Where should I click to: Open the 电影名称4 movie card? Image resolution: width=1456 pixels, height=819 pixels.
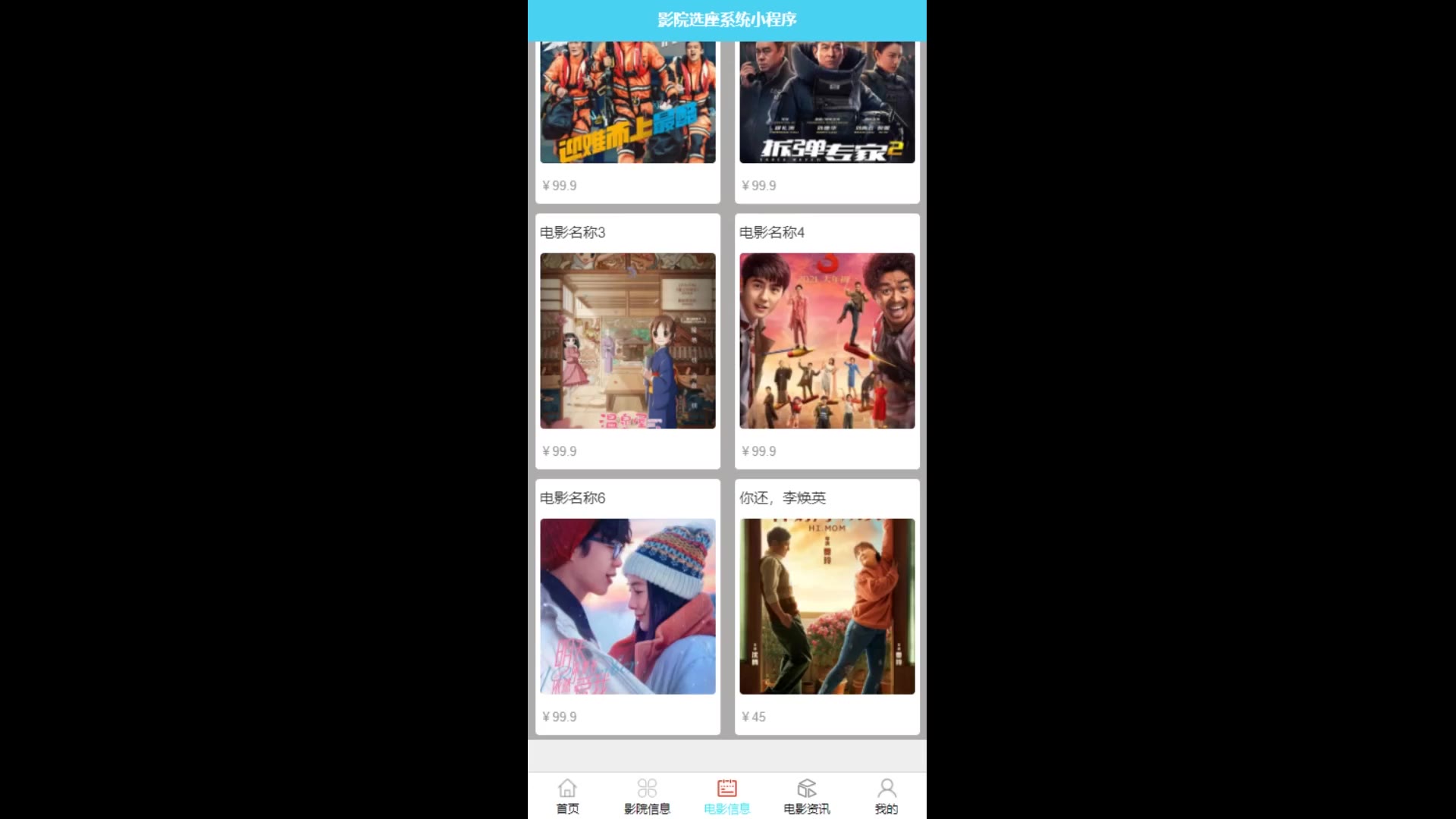tap(827, 340)
